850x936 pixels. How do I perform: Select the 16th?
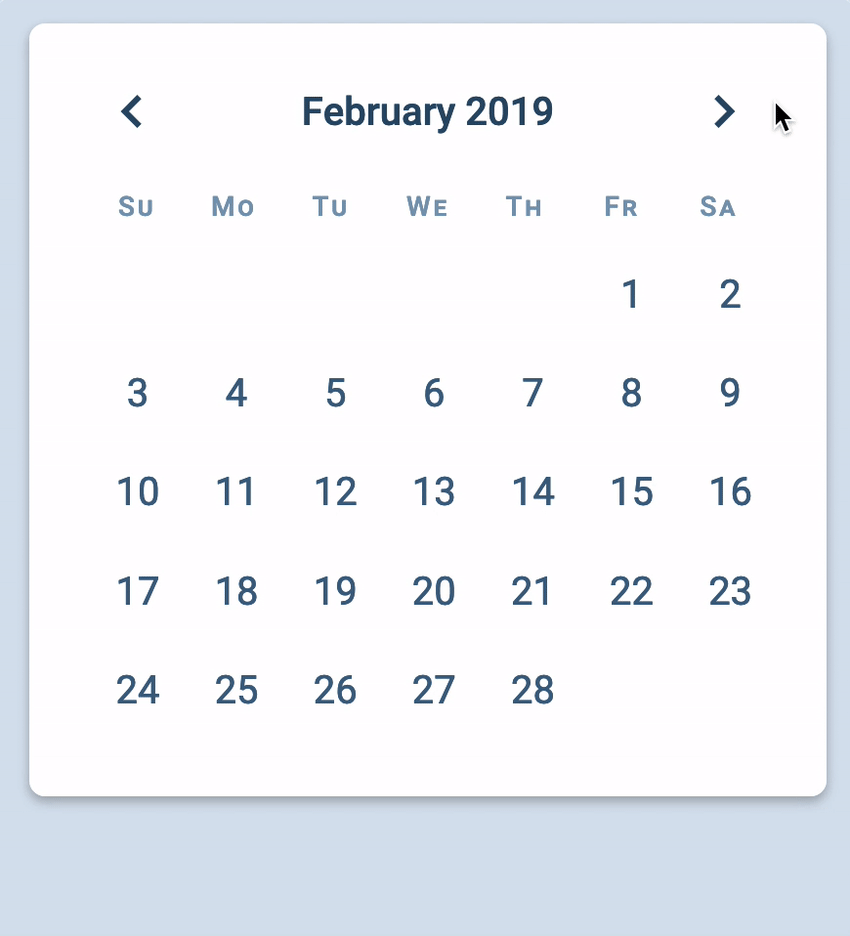(730, 492)
